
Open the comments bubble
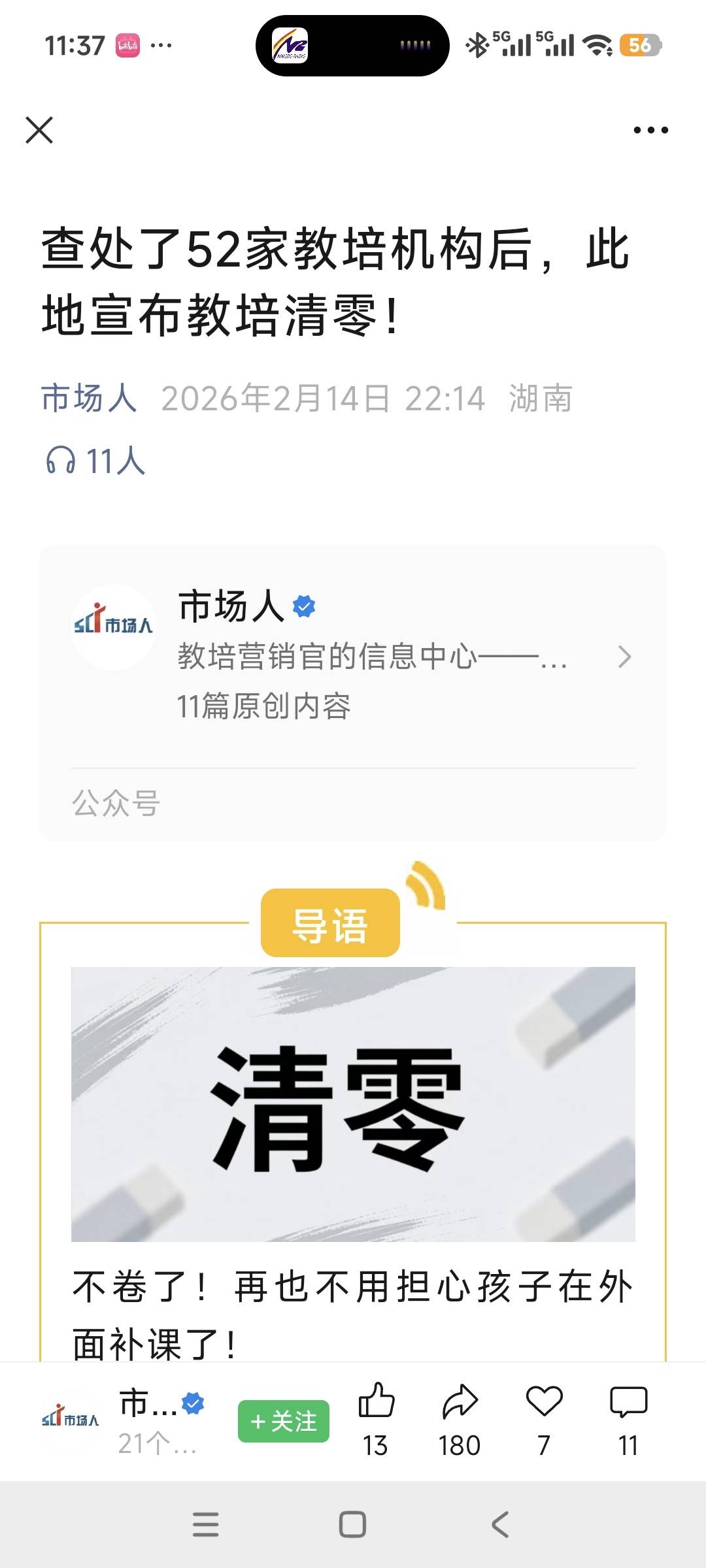628,1401
